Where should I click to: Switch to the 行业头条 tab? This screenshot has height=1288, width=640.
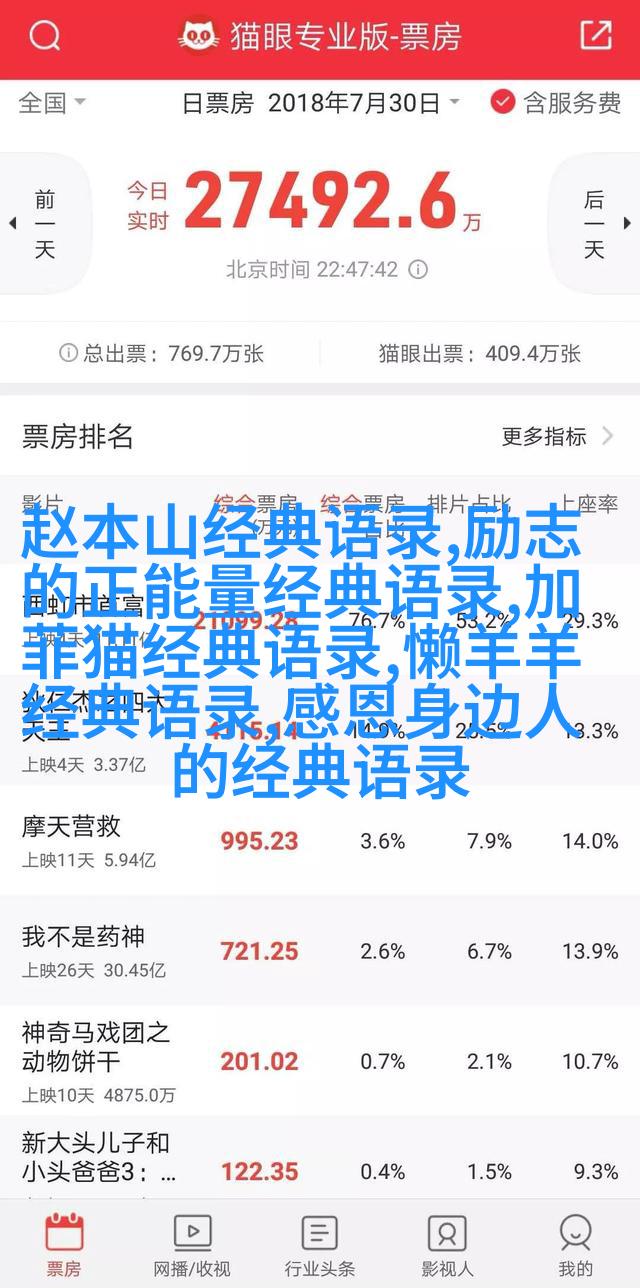click(320, 1243)
